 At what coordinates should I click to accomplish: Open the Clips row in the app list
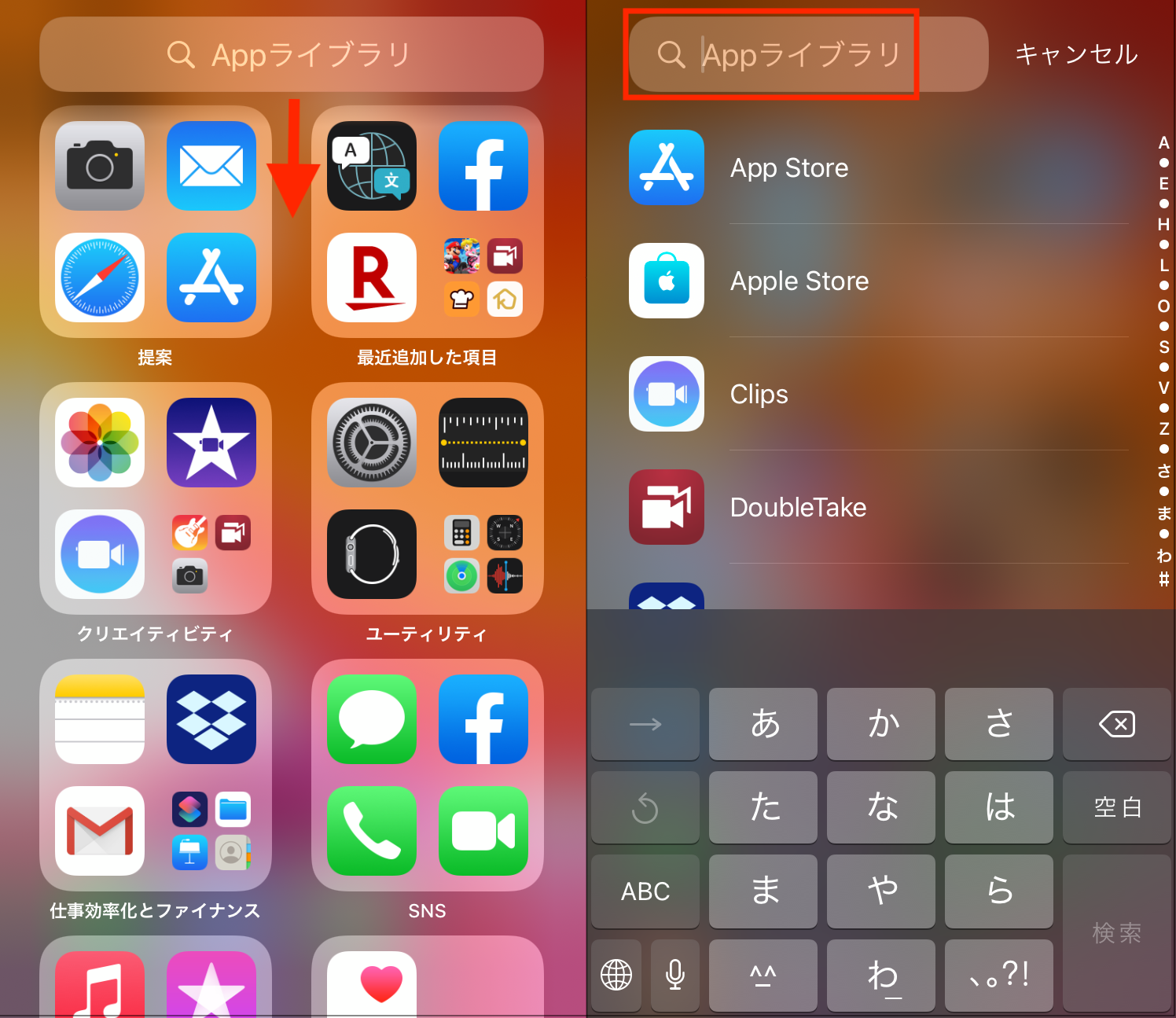(x=759, y=394)
